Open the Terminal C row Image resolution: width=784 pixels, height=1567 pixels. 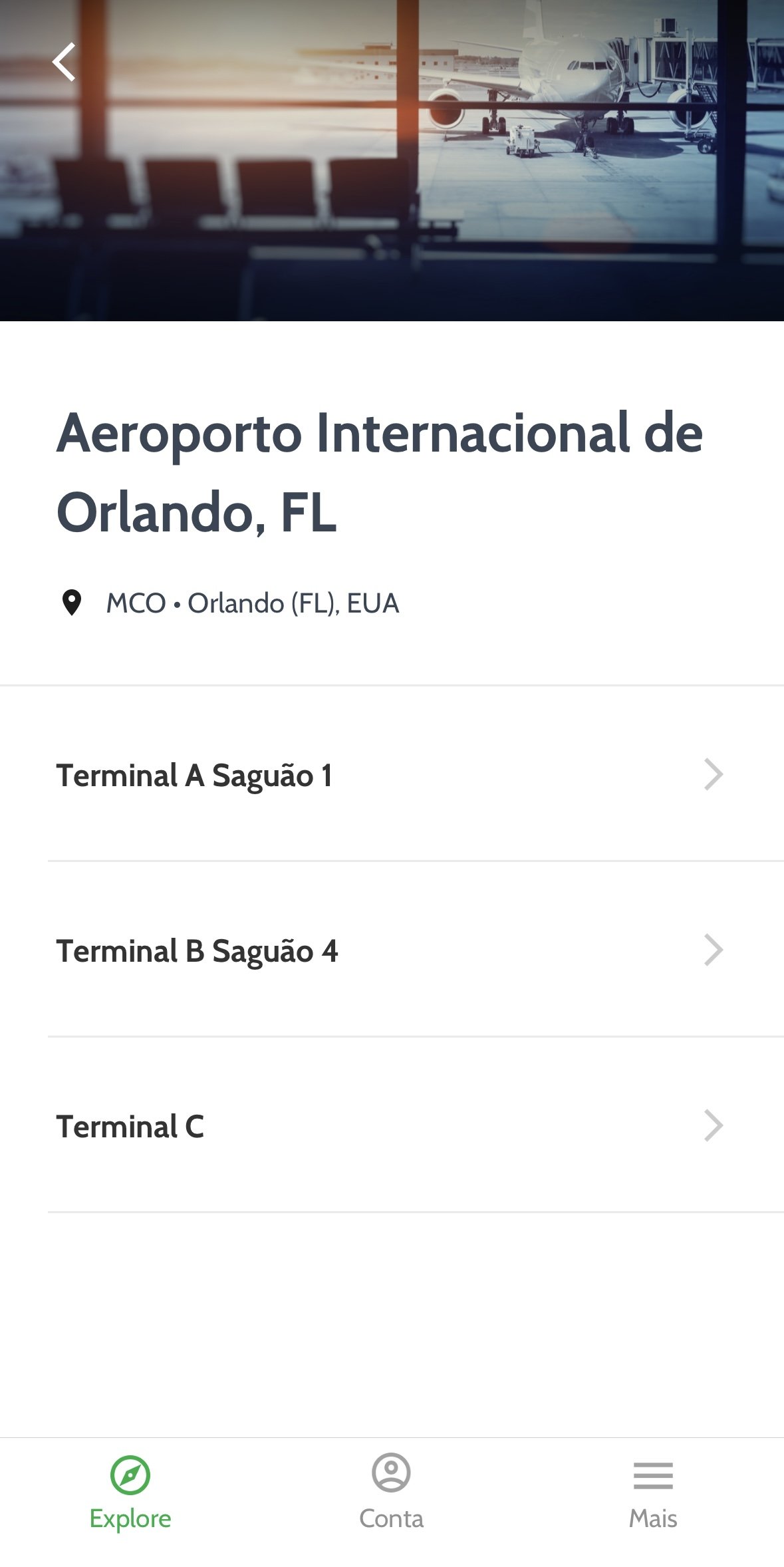click(392, 1125)
